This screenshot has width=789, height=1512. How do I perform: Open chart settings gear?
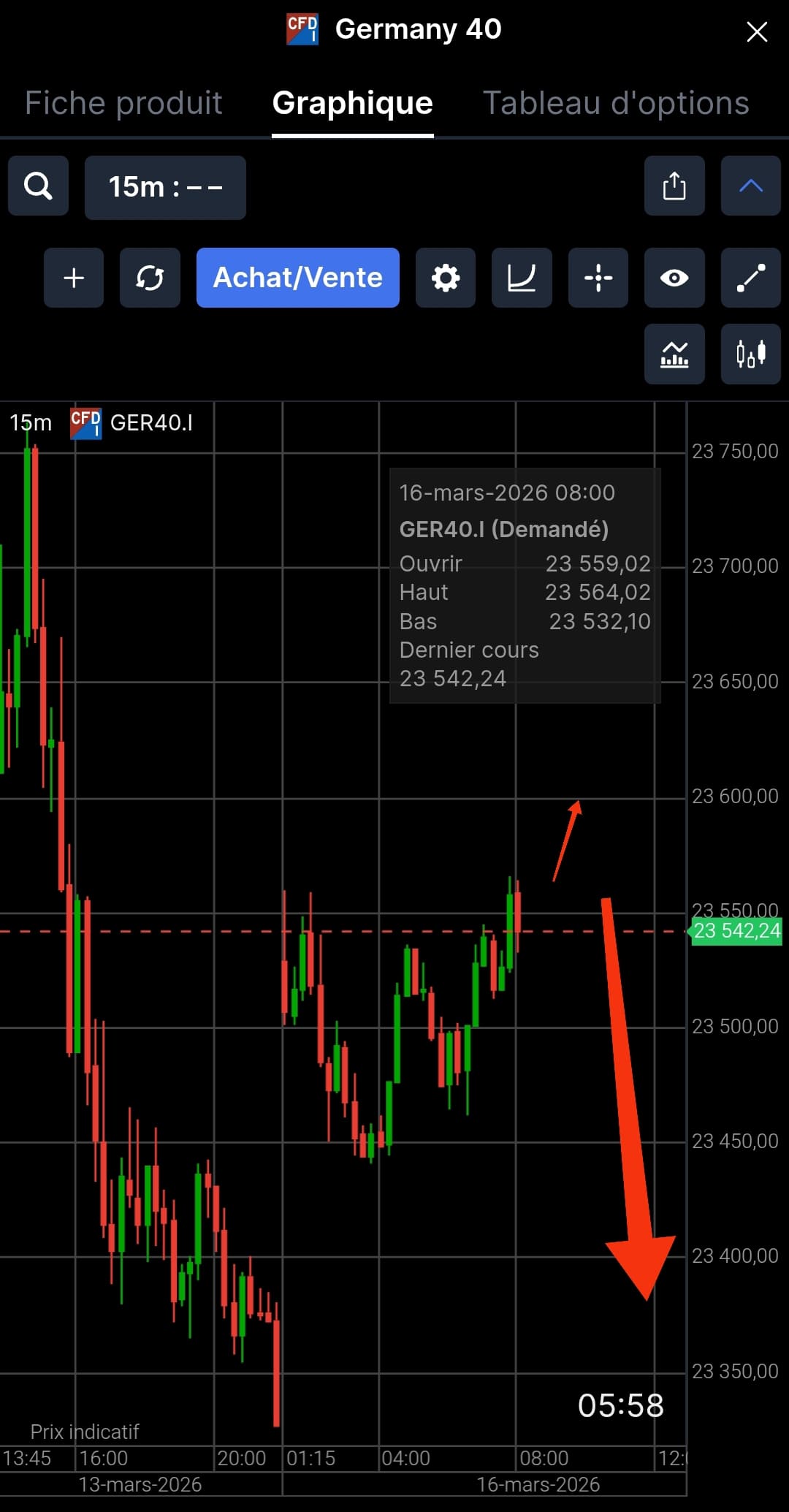click(x=446, y=278)
